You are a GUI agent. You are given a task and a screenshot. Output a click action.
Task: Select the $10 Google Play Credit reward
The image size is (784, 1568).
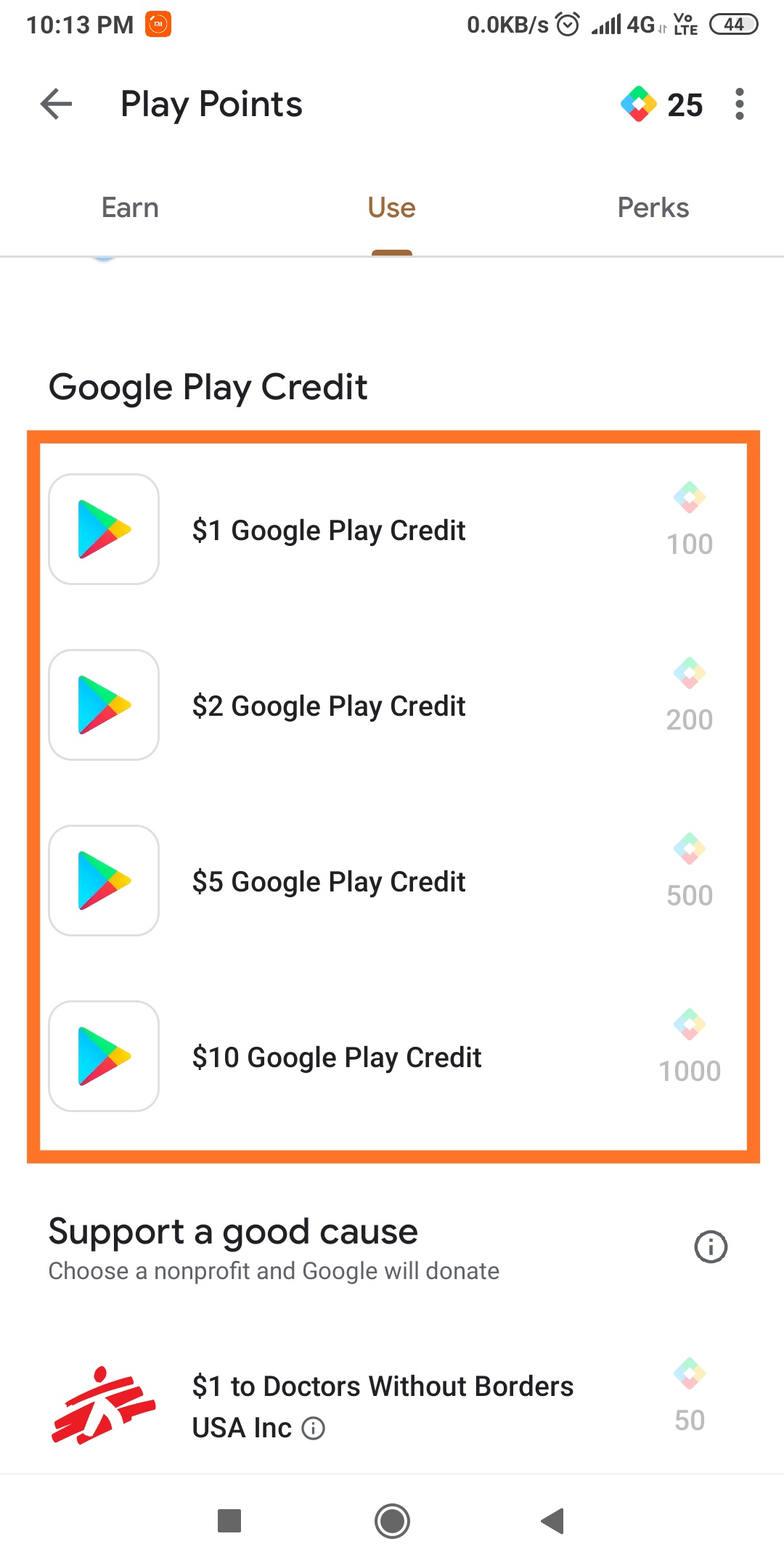click(x=392, y=1056)
